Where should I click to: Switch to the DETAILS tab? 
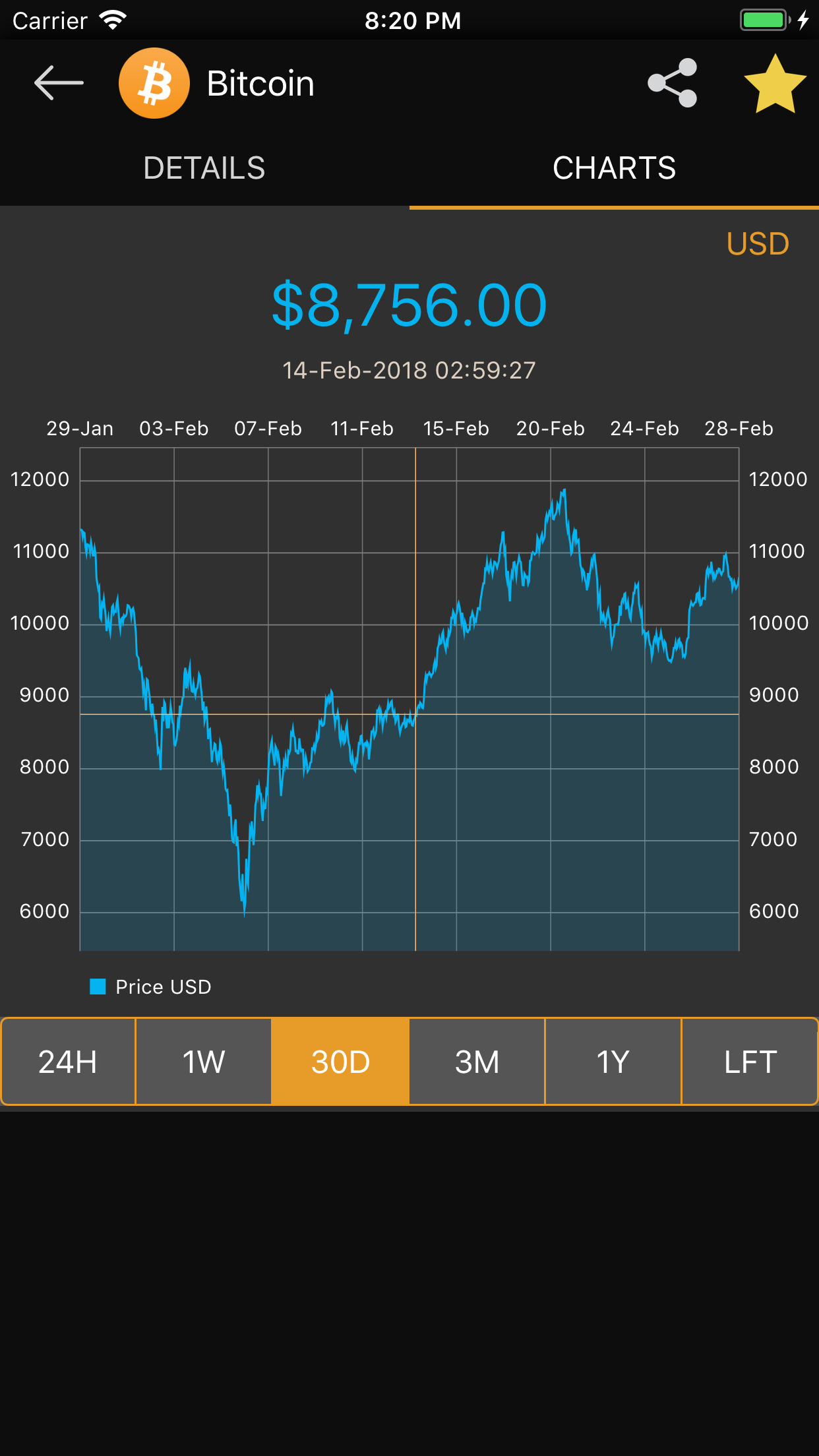pos(204,169)
